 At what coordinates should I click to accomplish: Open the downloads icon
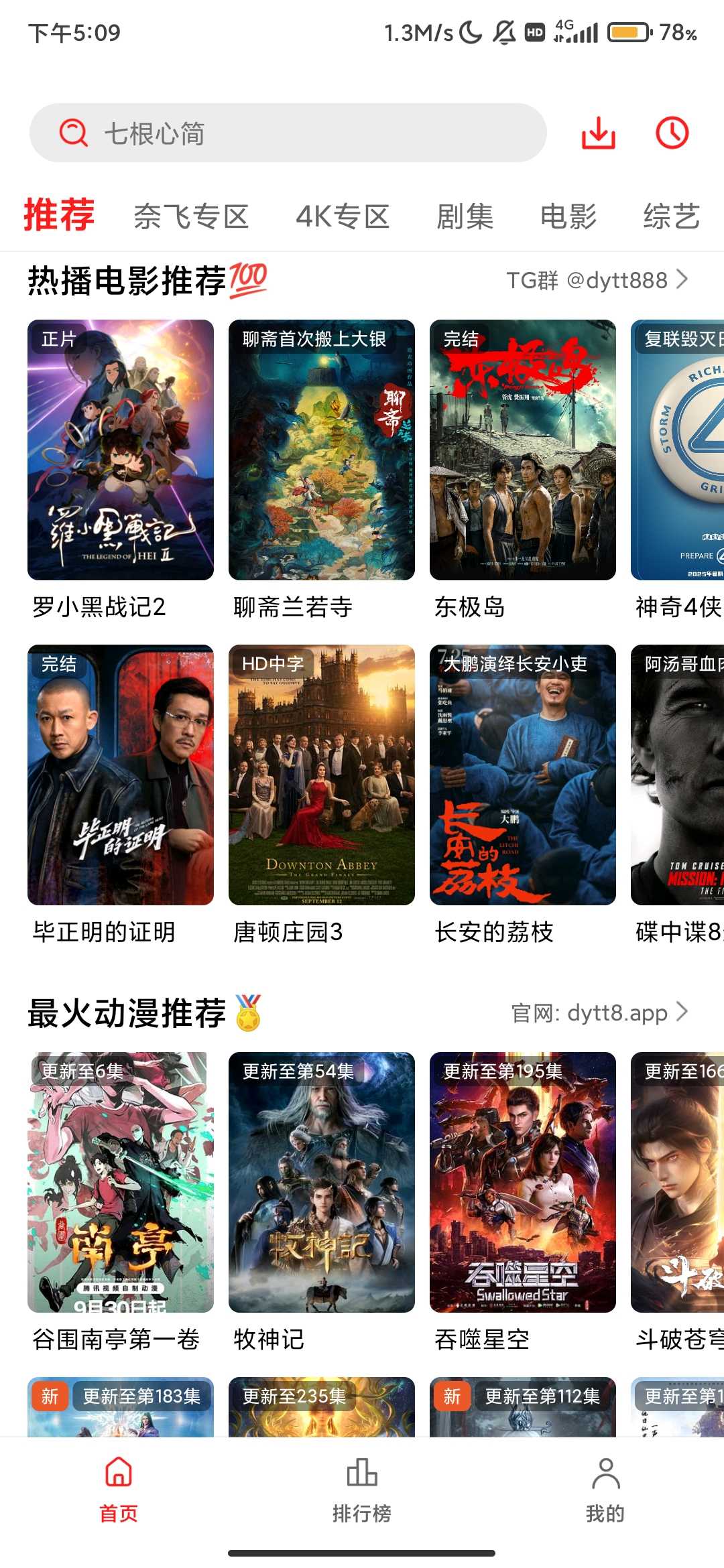coord(598,133)
